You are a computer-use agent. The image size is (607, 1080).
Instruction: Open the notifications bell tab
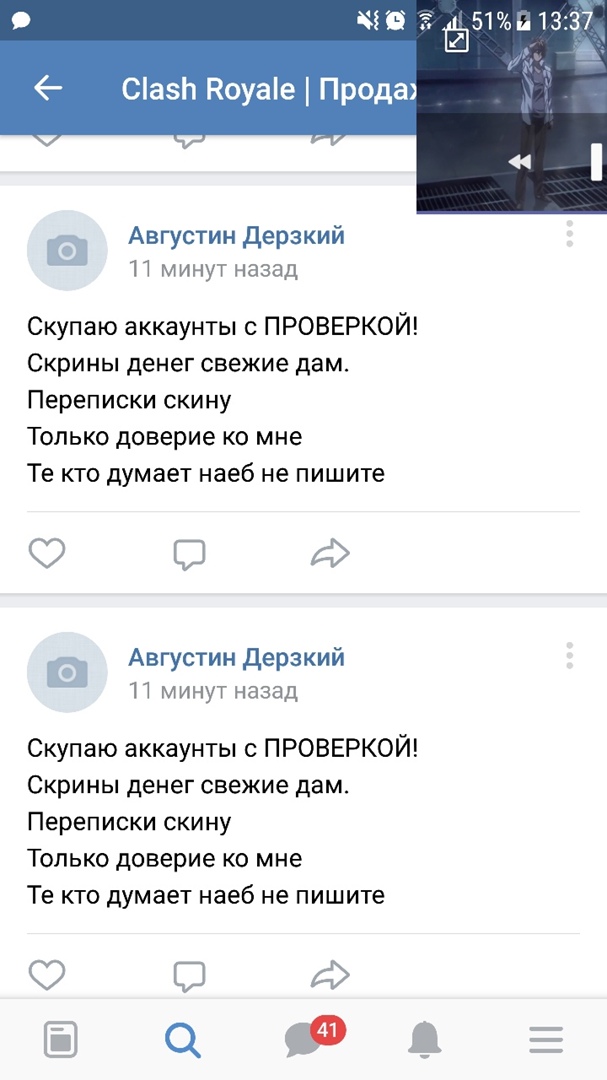click(x=425, y=1040)
